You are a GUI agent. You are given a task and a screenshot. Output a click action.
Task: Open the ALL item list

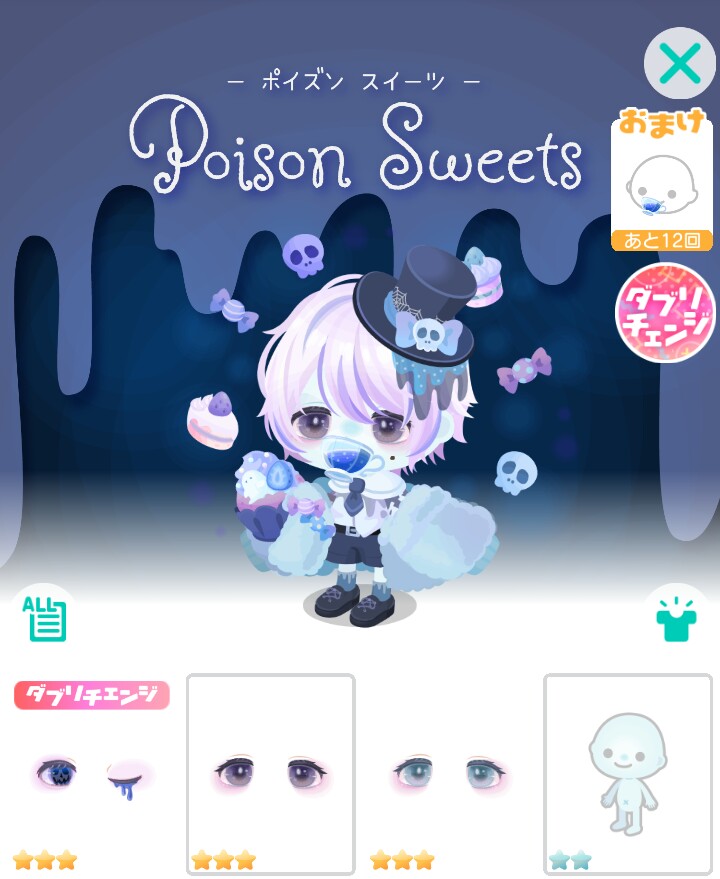[x=42, y=619]
